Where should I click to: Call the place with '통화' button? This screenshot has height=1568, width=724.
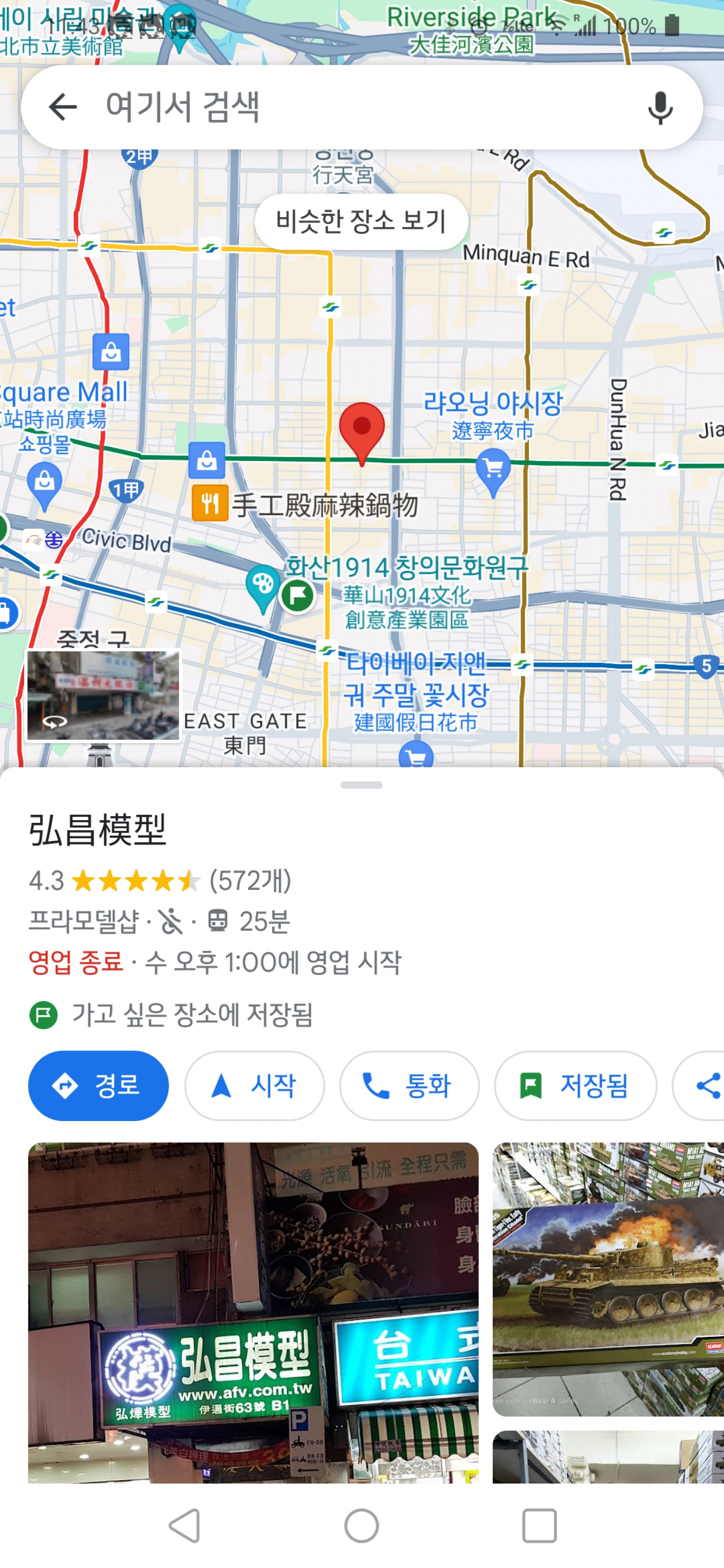coord(409,1085)
